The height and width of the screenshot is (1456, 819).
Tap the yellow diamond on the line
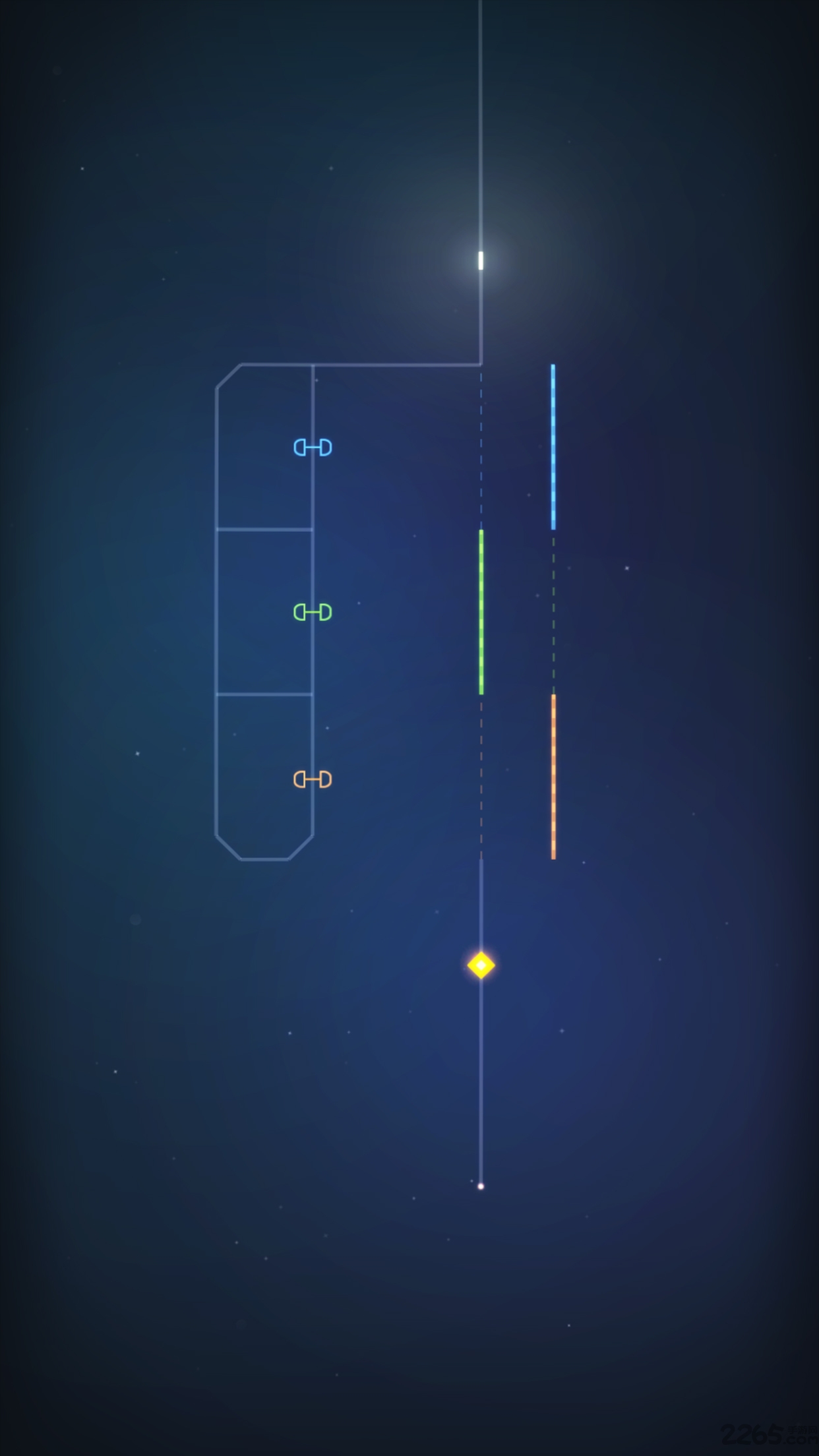coord(481,965)
